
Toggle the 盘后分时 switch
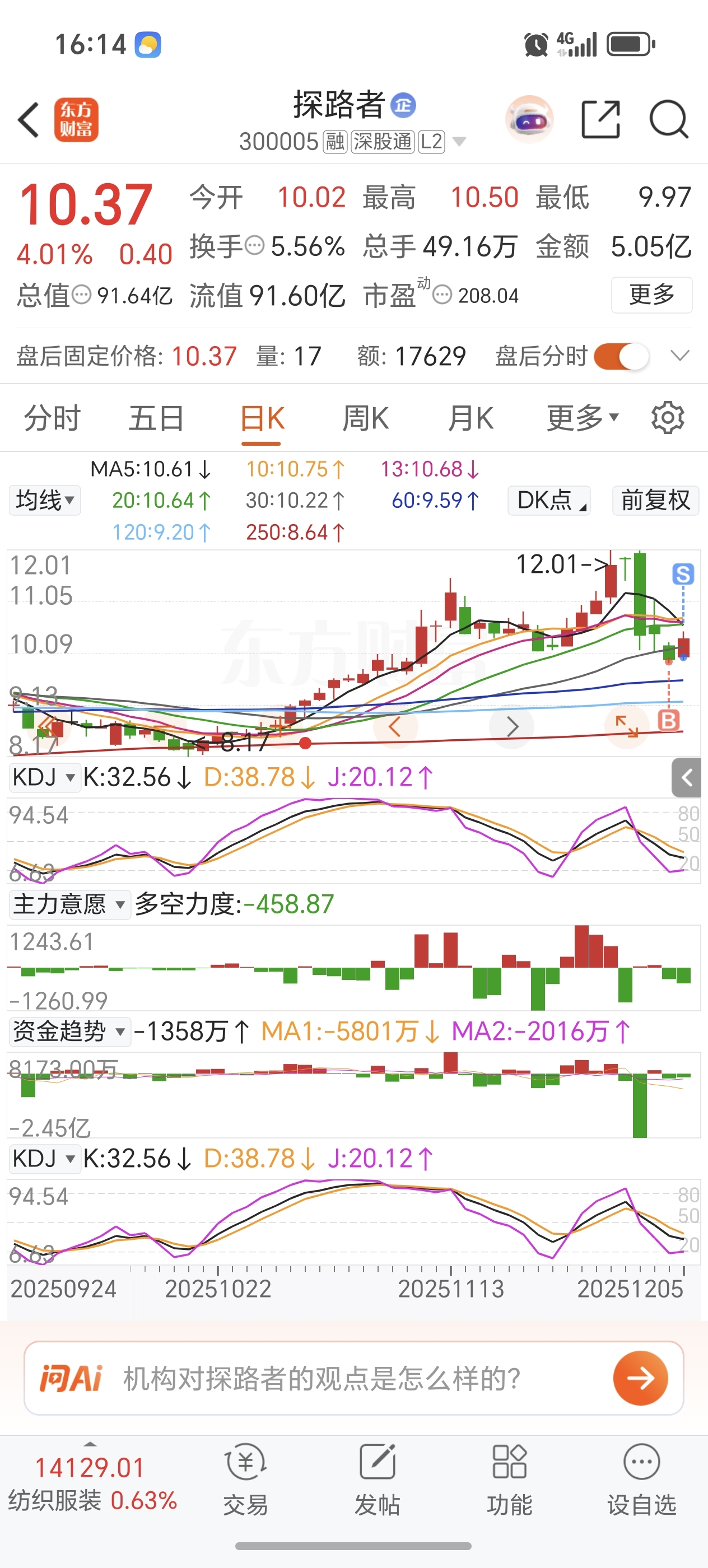620,356
